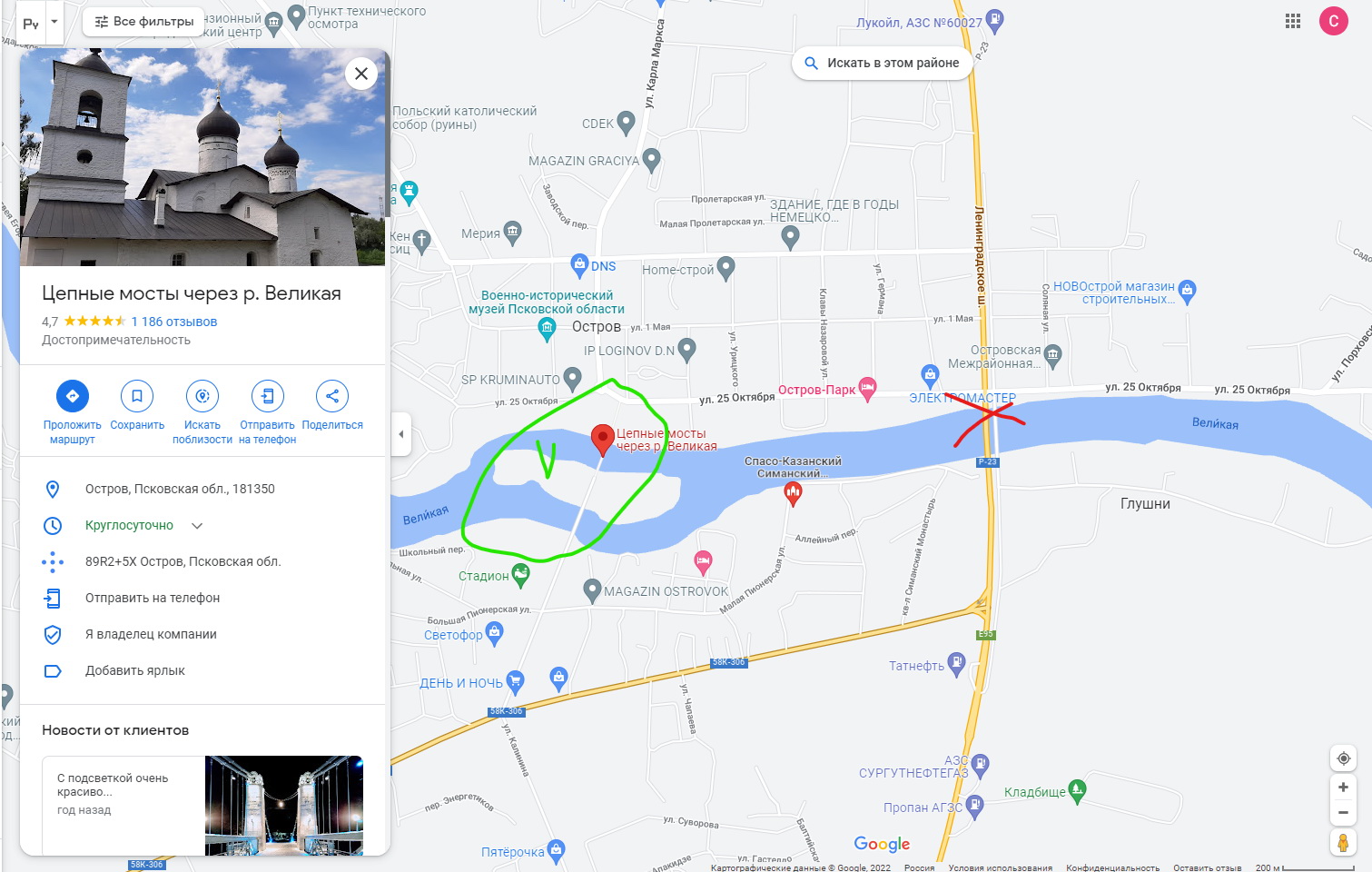Close the place details panel
Viewport: 1372px width, 872px height.
point(361,74)
